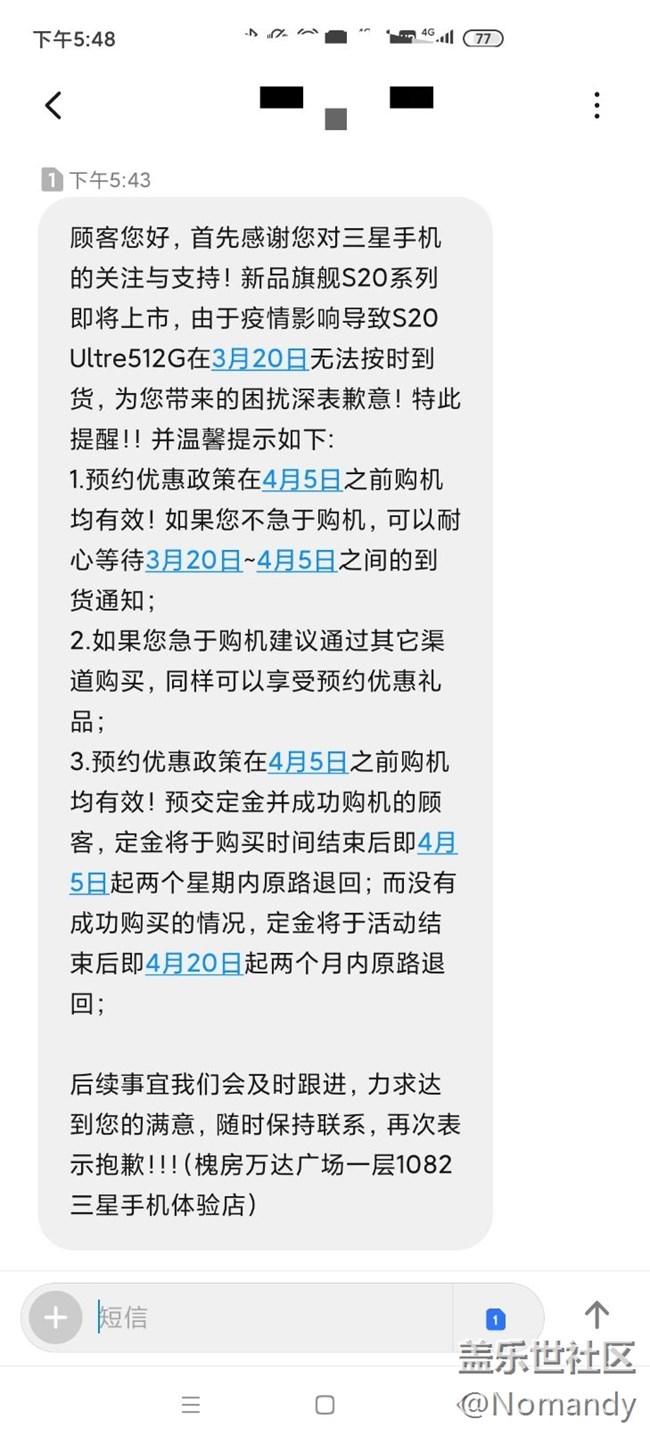Go back from this message thread
Image resolution: width=650 pixels, height=1444 pixels.
[x=54, y=105]
